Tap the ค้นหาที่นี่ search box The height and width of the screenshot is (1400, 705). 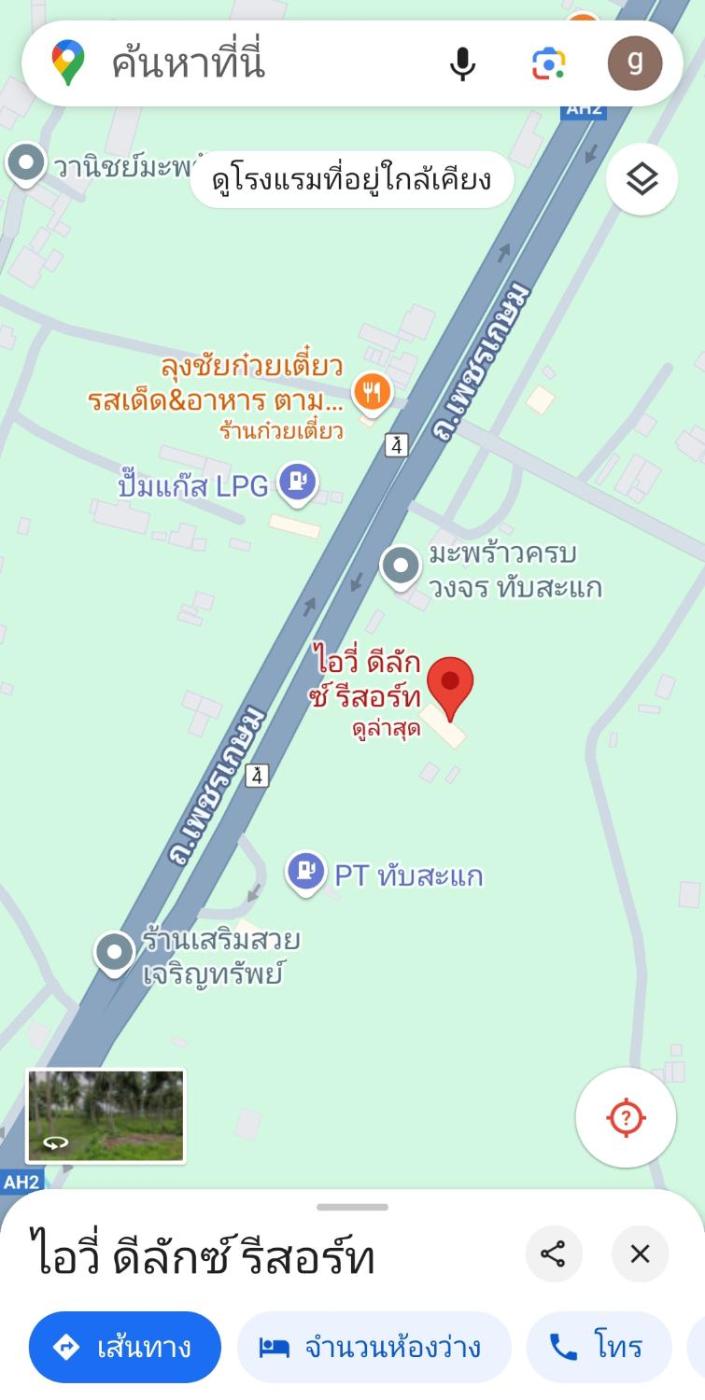coord(260,65)
